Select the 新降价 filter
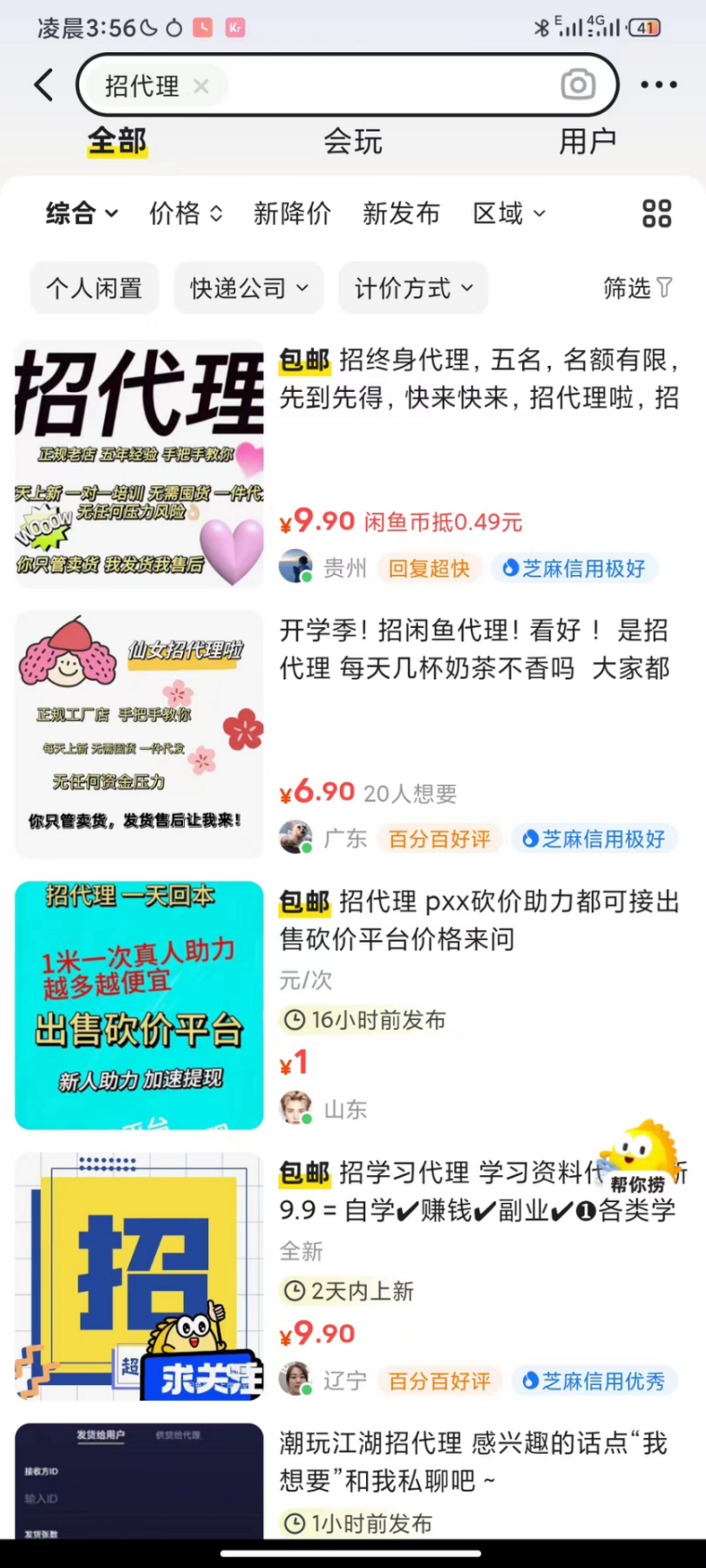The width and height of the screenshot is (706, 1568). pos(292,213)
